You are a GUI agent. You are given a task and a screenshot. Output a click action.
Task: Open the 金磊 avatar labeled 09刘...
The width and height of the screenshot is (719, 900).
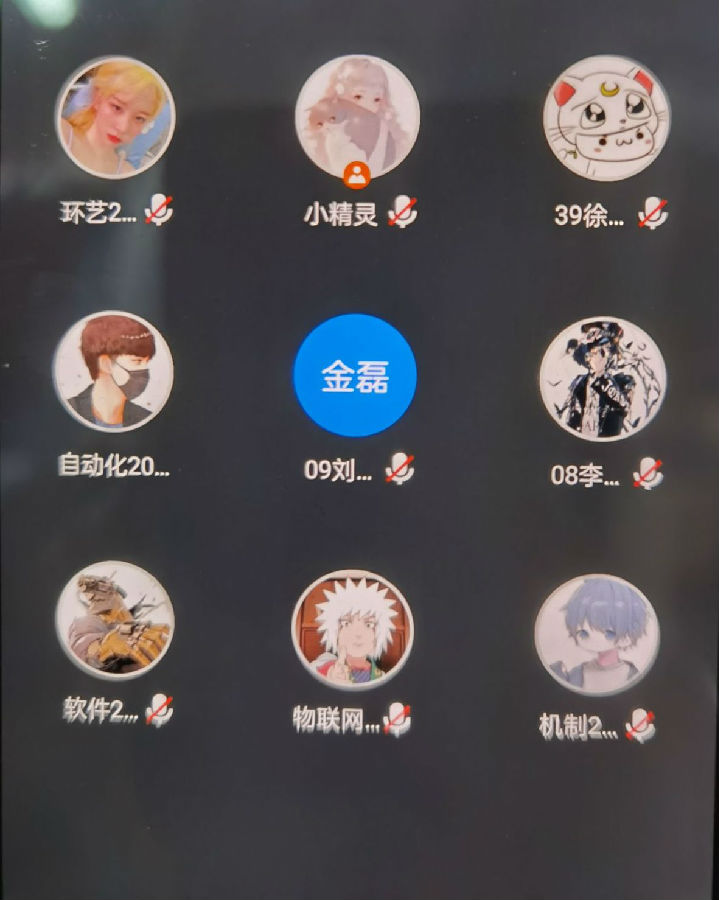354,376
